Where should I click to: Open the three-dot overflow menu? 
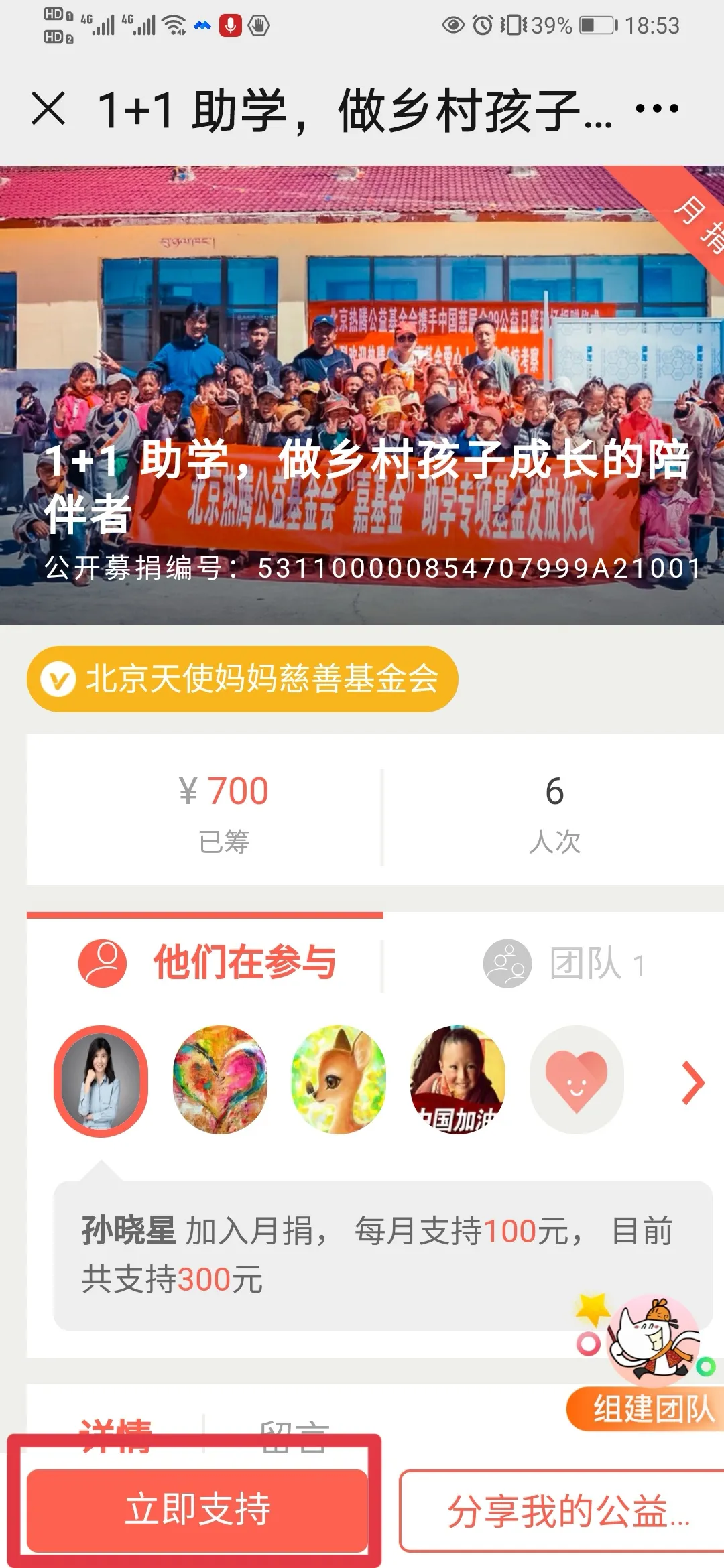tap(657, 109)
